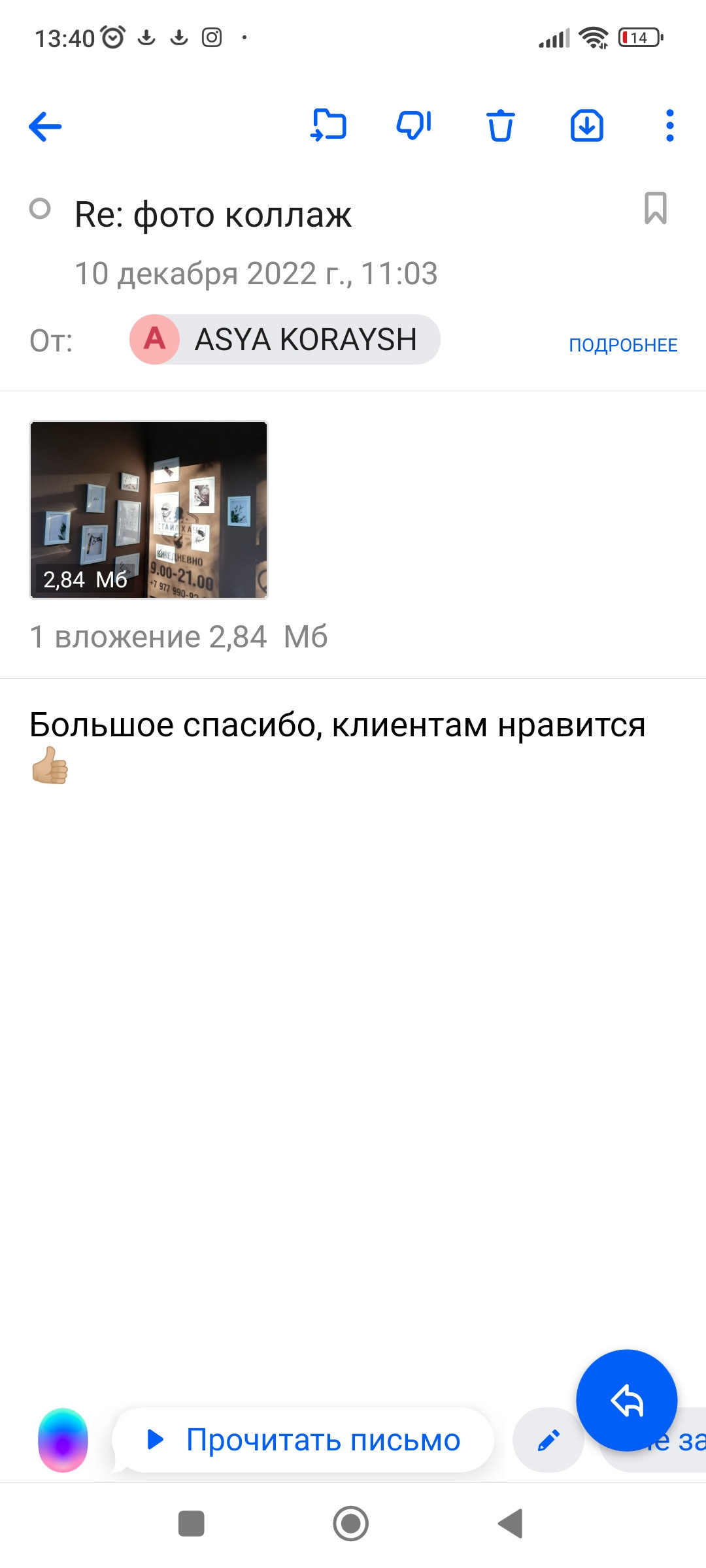Image resolution: width=706 pixels, height=1568 pixels.
Task: Move the email to a folder
Action: pyautogui.click(x=328, y=125)
